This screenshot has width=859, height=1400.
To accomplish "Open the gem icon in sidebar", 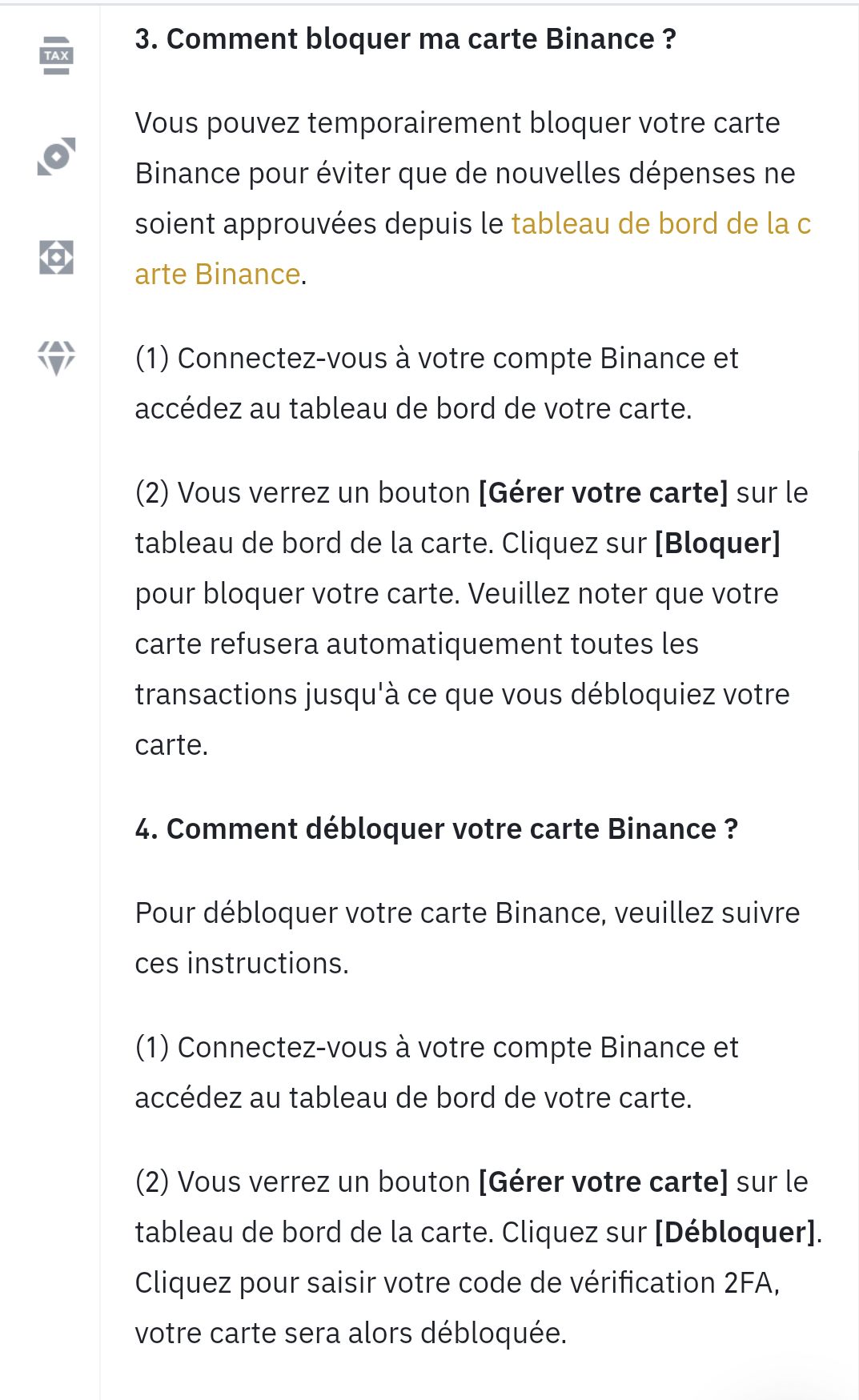I will click(x=56, y=357).
